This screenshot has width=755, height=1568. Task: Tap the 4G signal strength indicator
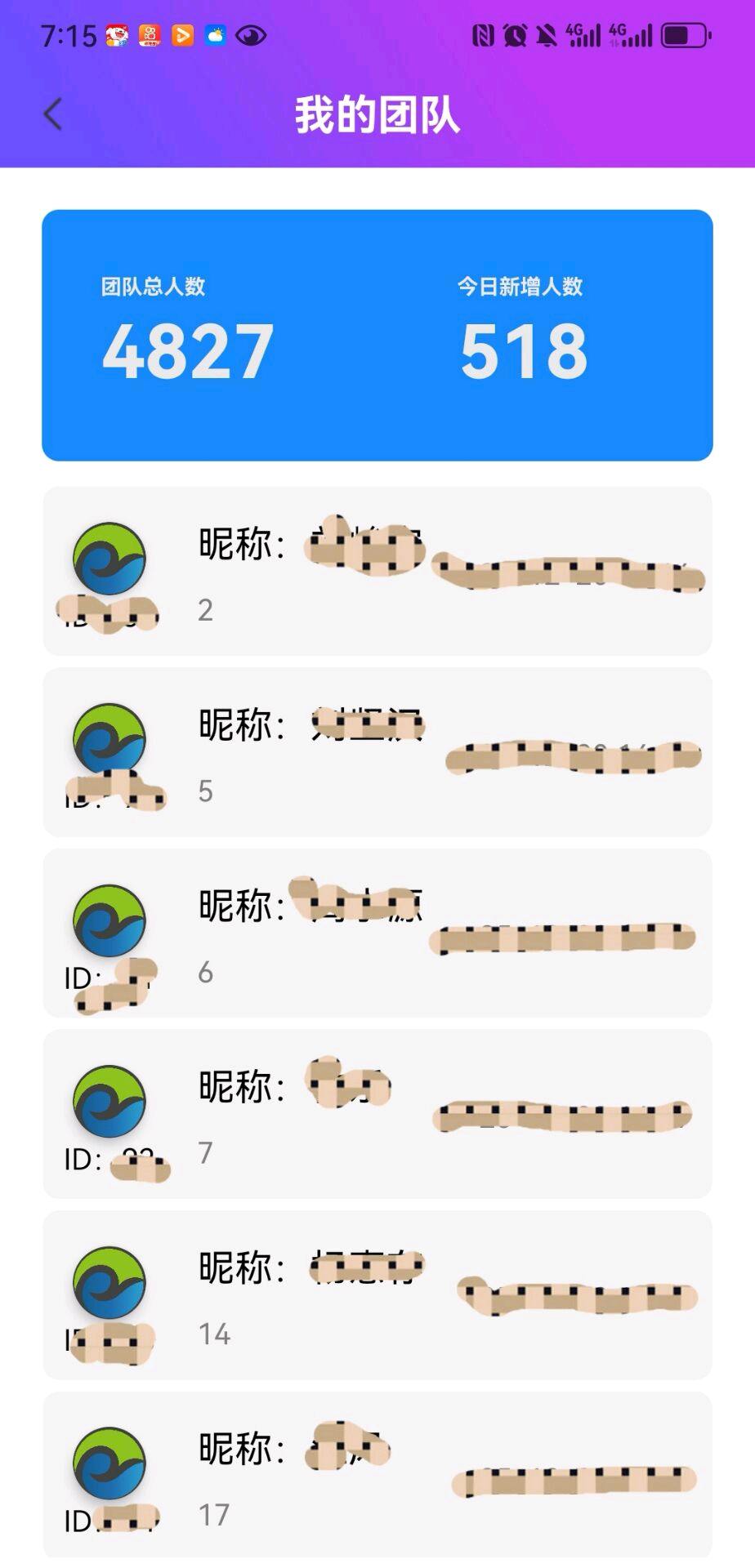click(582, 35)
